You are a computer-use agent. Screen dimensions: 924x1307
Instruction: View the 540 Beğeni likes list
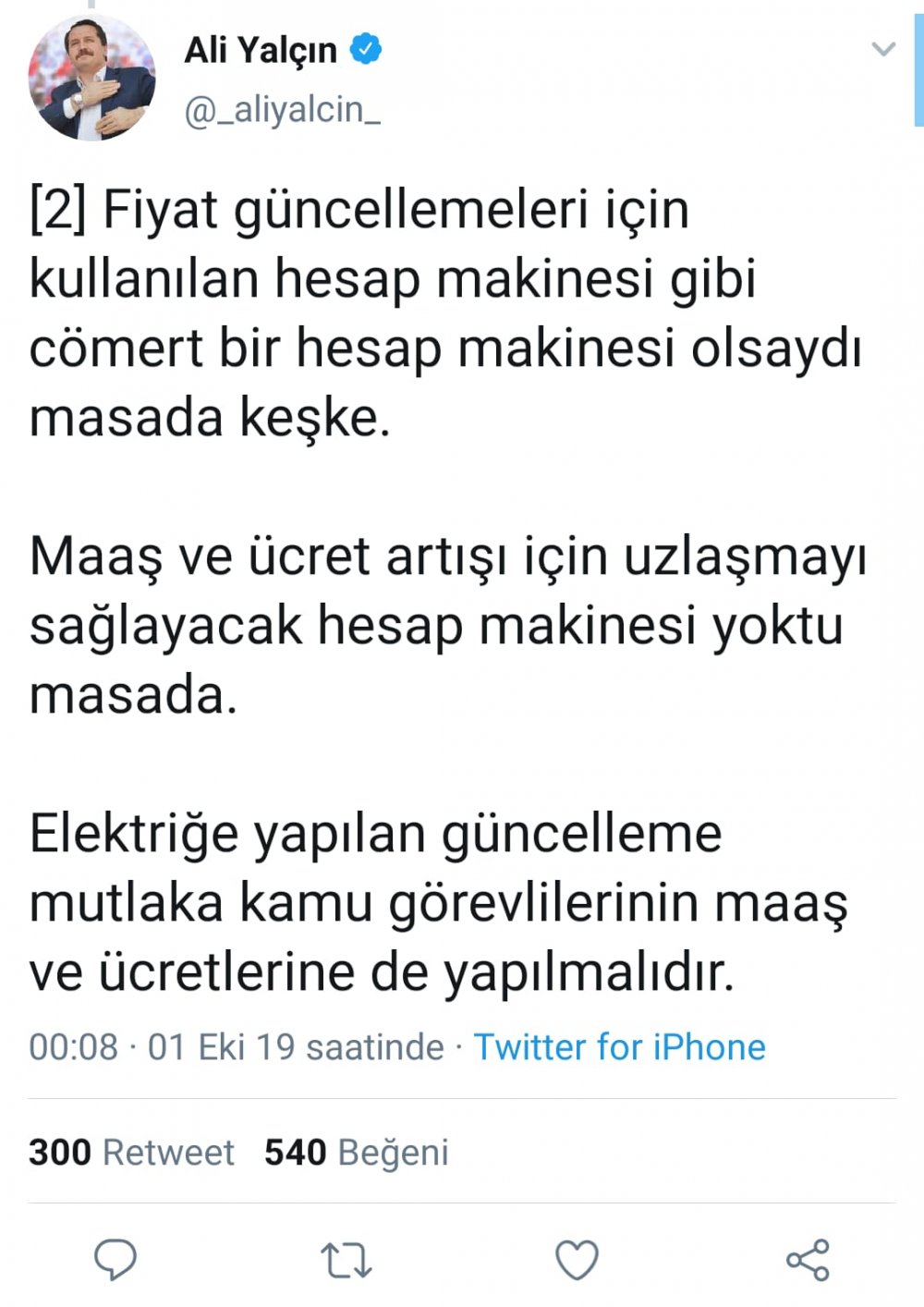click(356, 1153)
